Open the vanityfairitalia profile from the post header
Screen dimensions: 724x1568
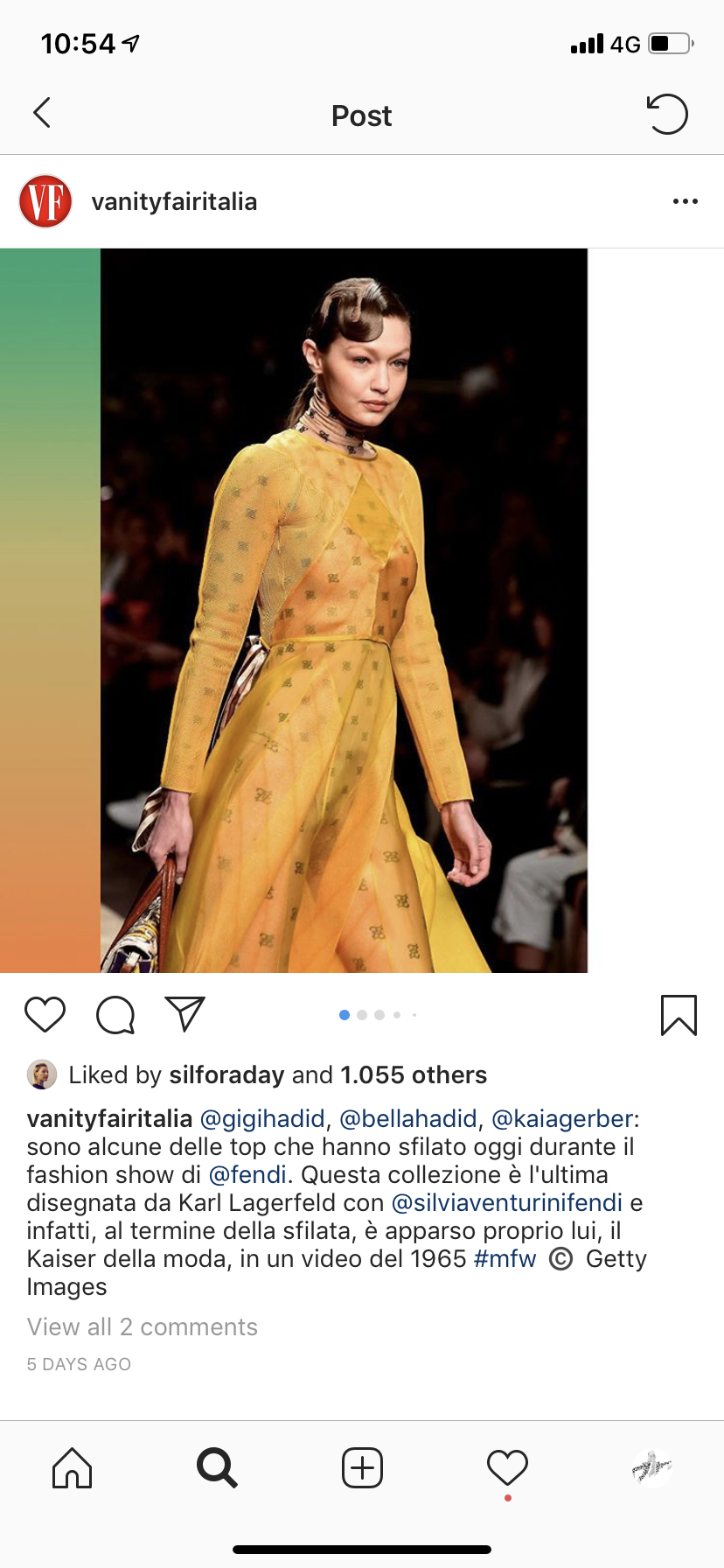tap(174, 202)
